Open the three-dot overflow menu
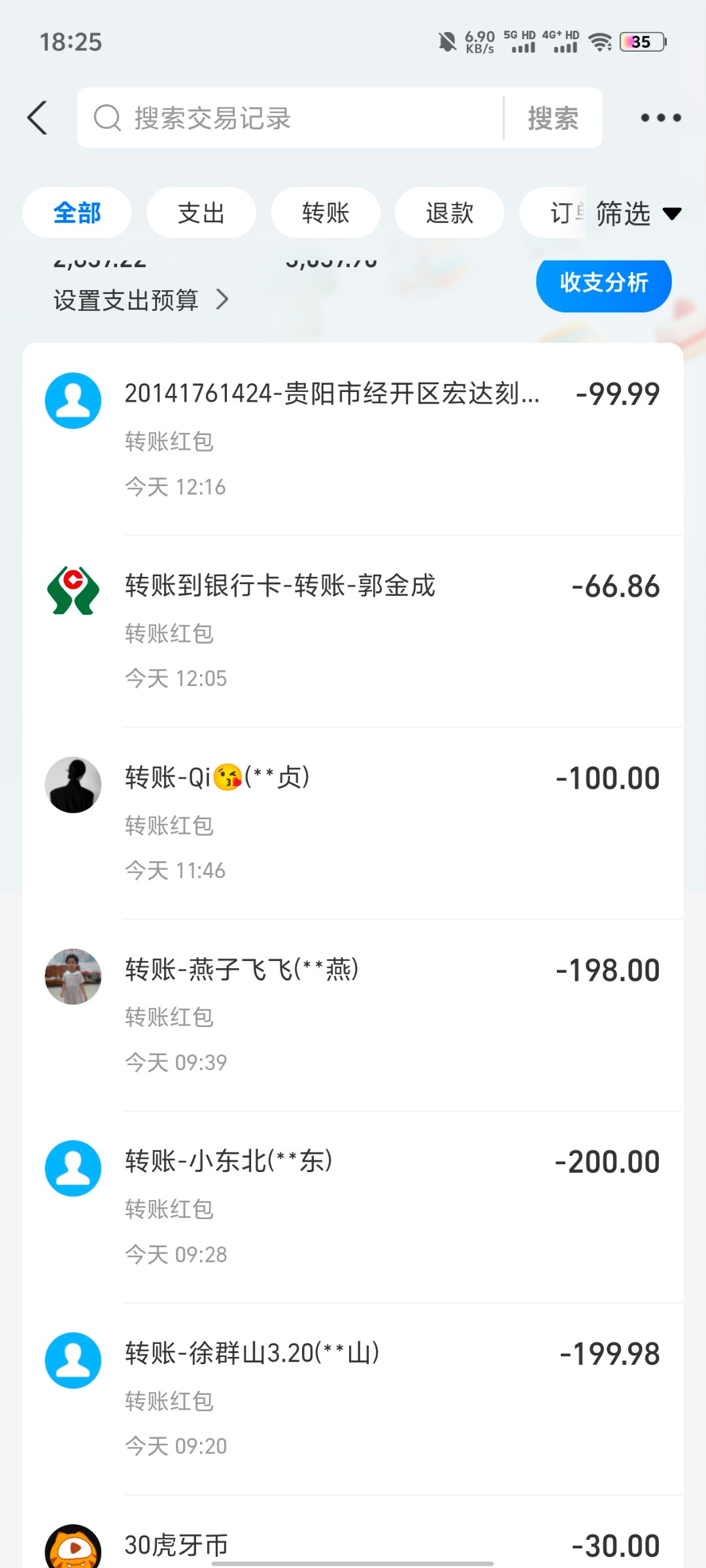Screen dimensions: 706x1568 (660, 118)
